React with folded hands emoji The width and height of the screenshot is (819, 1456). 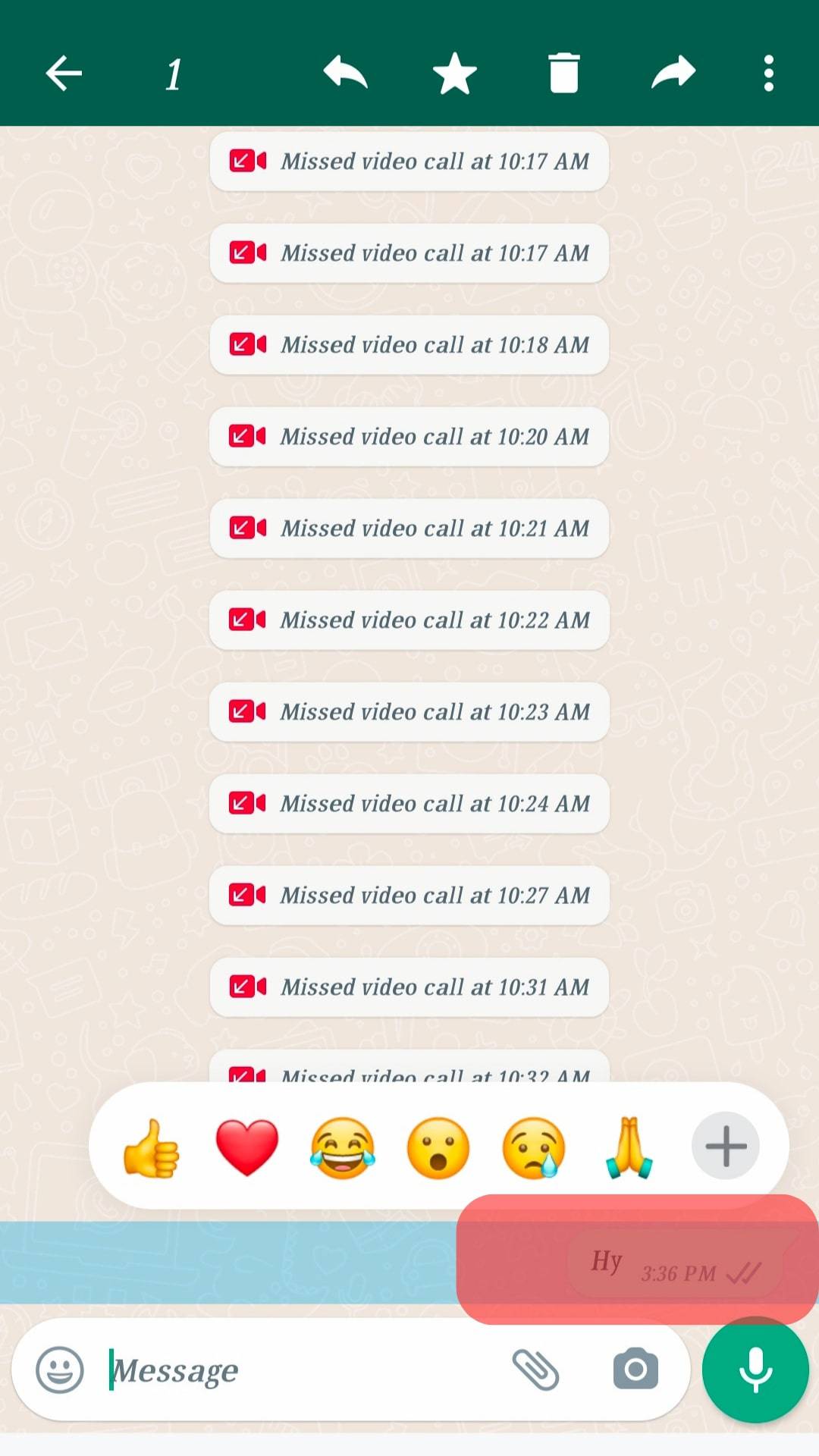[x=629, y=1147]
